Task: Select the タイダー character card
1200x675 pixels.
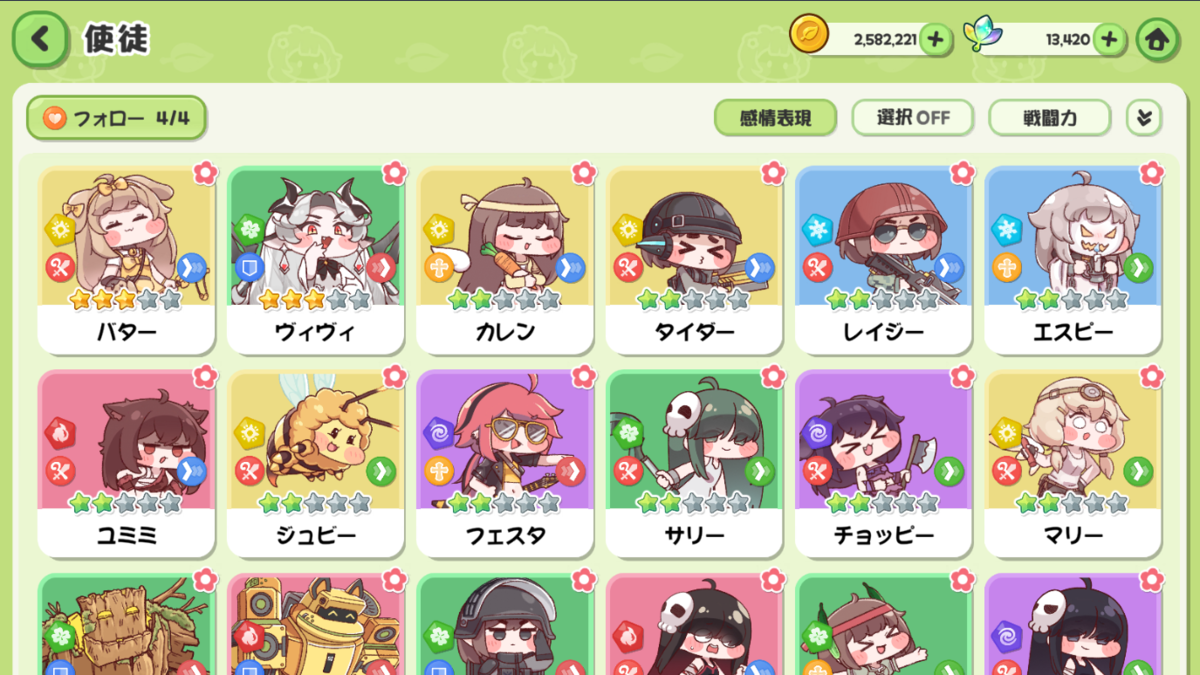Action: tap(694, 258)
